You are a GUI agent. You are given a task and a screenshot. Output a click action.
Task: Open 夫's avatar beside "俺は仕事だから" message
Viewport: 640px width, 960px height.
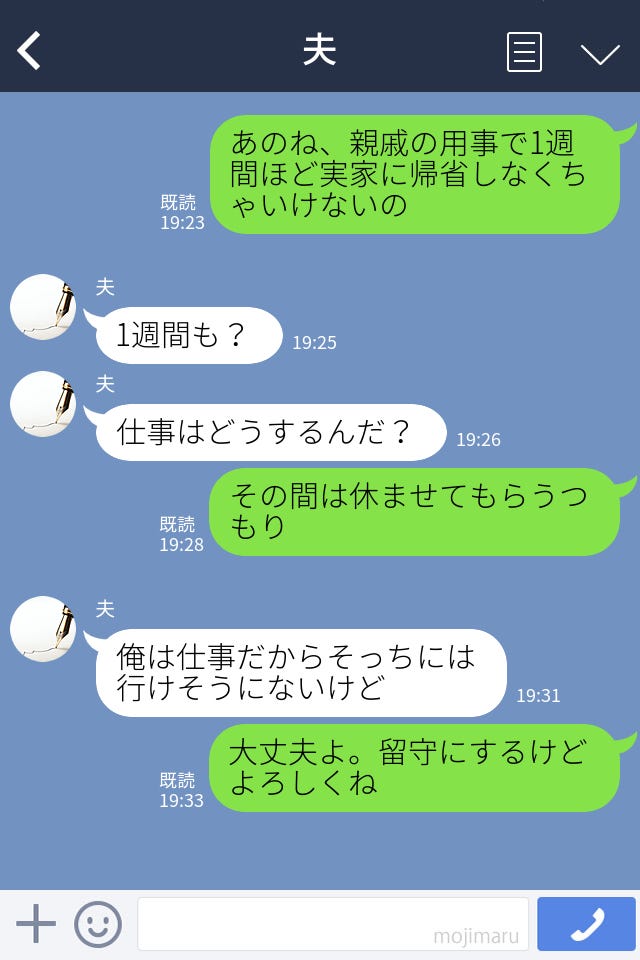(x=43, y=629)
